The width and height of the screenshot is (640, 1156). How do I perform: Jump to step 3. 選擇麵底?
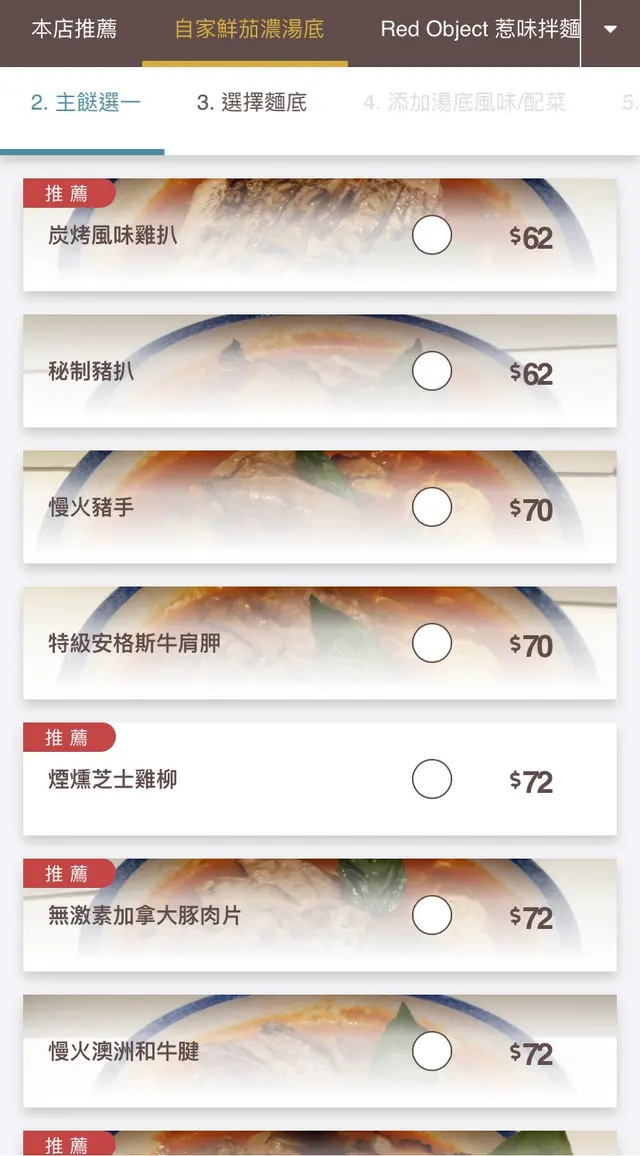point(251,102)
